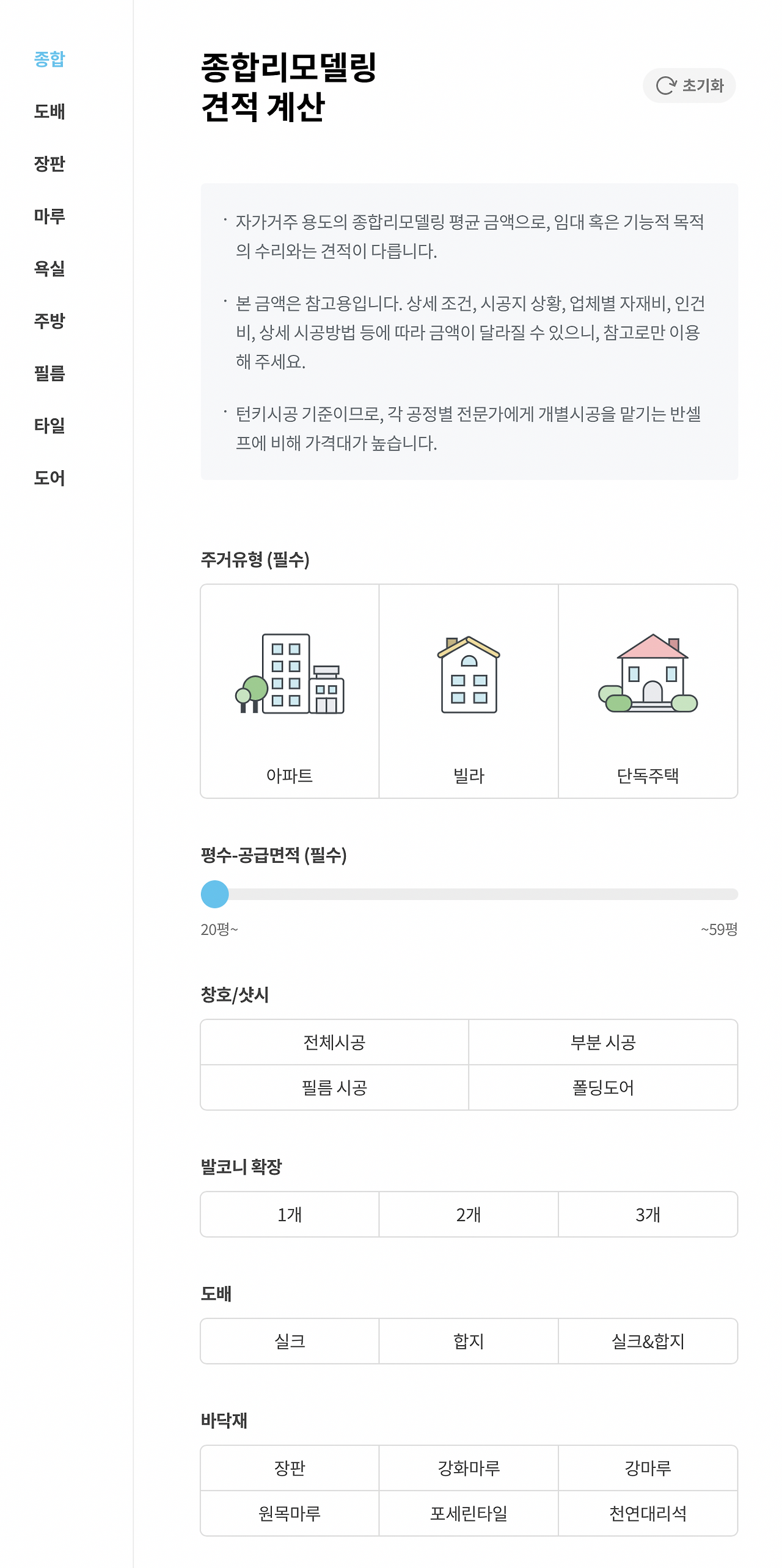Go to the 타일 sidebar tab

[x=49, y=425]
